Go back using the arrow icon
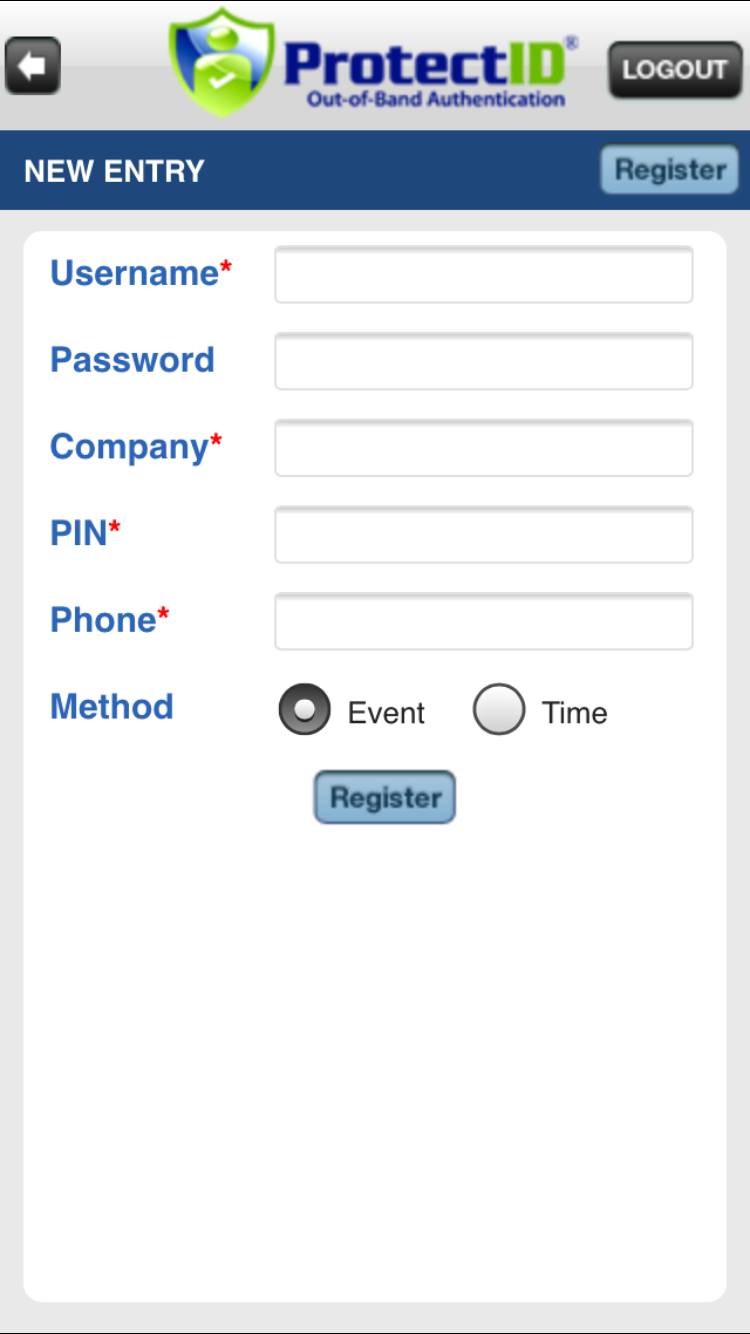The image size is (750, 1334). (x=33, y=66)
